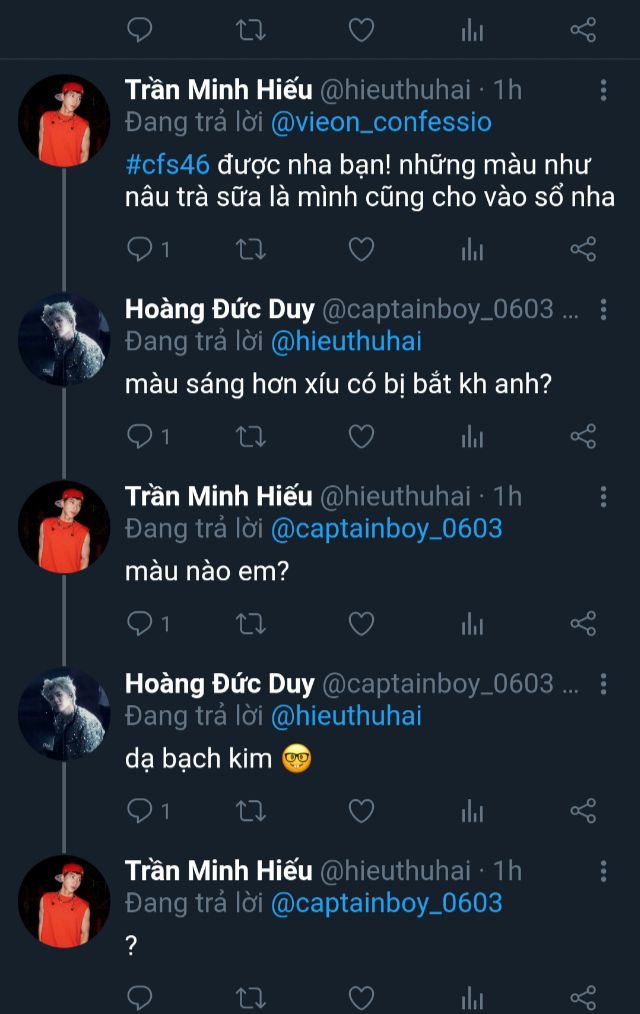Screen dimensions: 640x1014
Task: Retweet the 'màu sáng hơn xíu' tweet
Action: coord(250,436)
